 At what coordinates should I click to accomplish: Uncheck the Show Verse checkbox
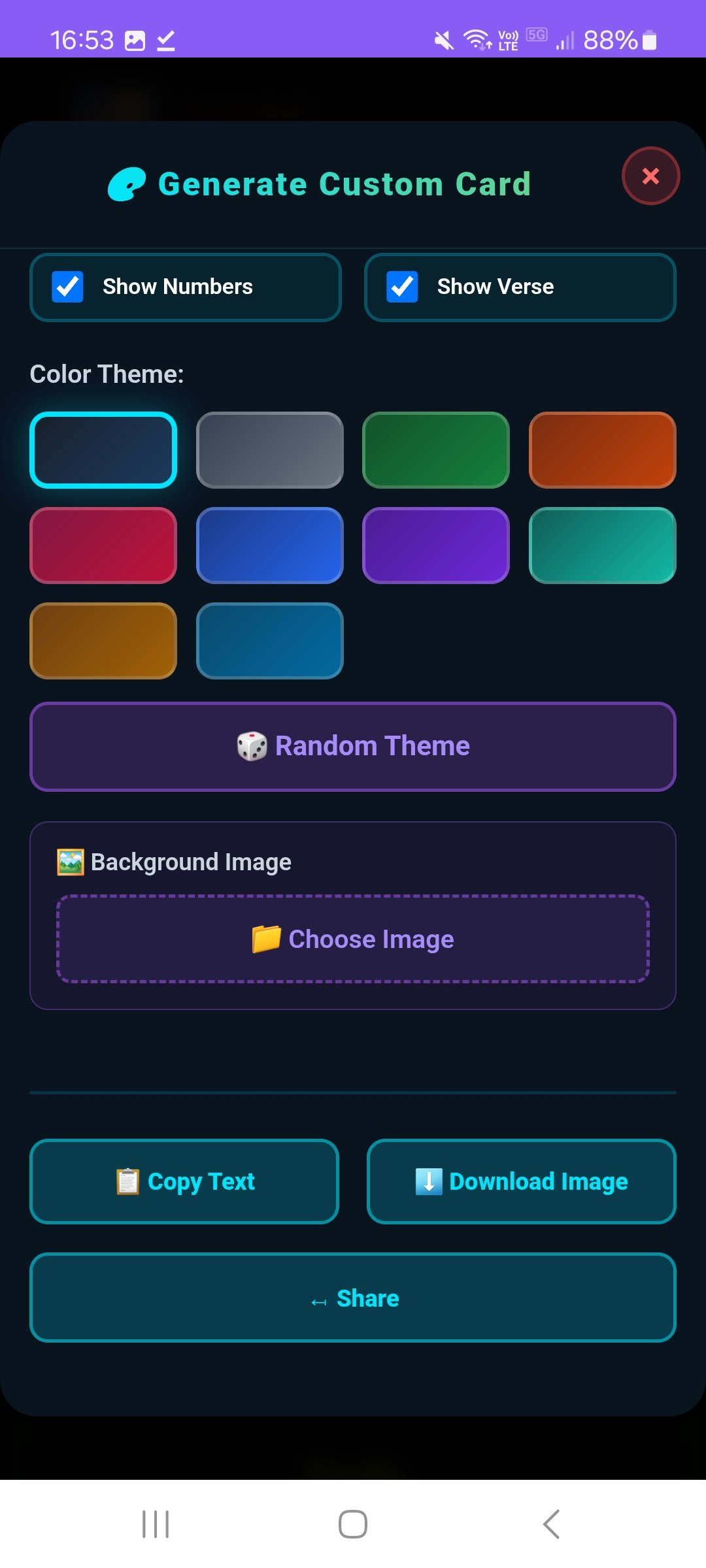(402, 287)
